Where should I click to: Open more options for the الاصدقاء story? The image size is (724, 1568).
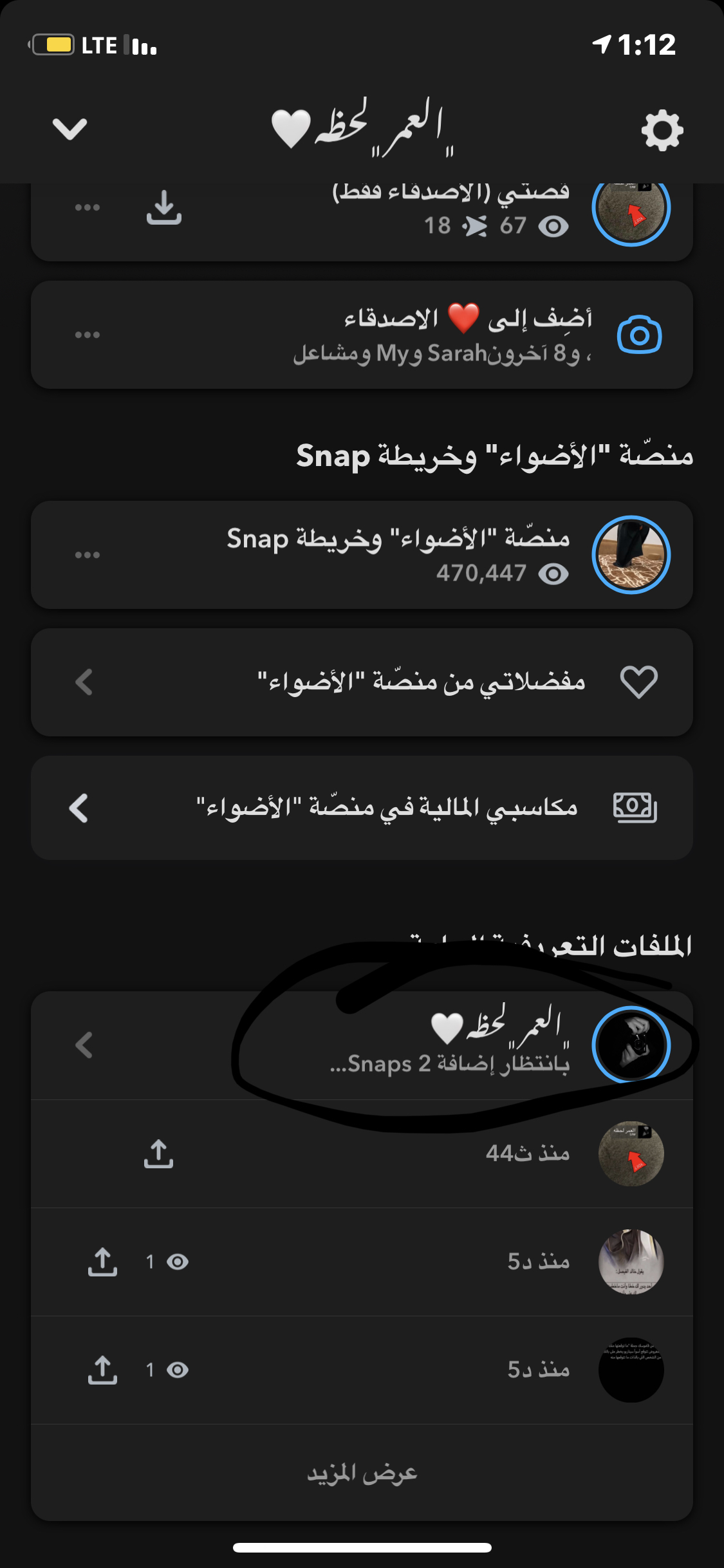point(88,335)
